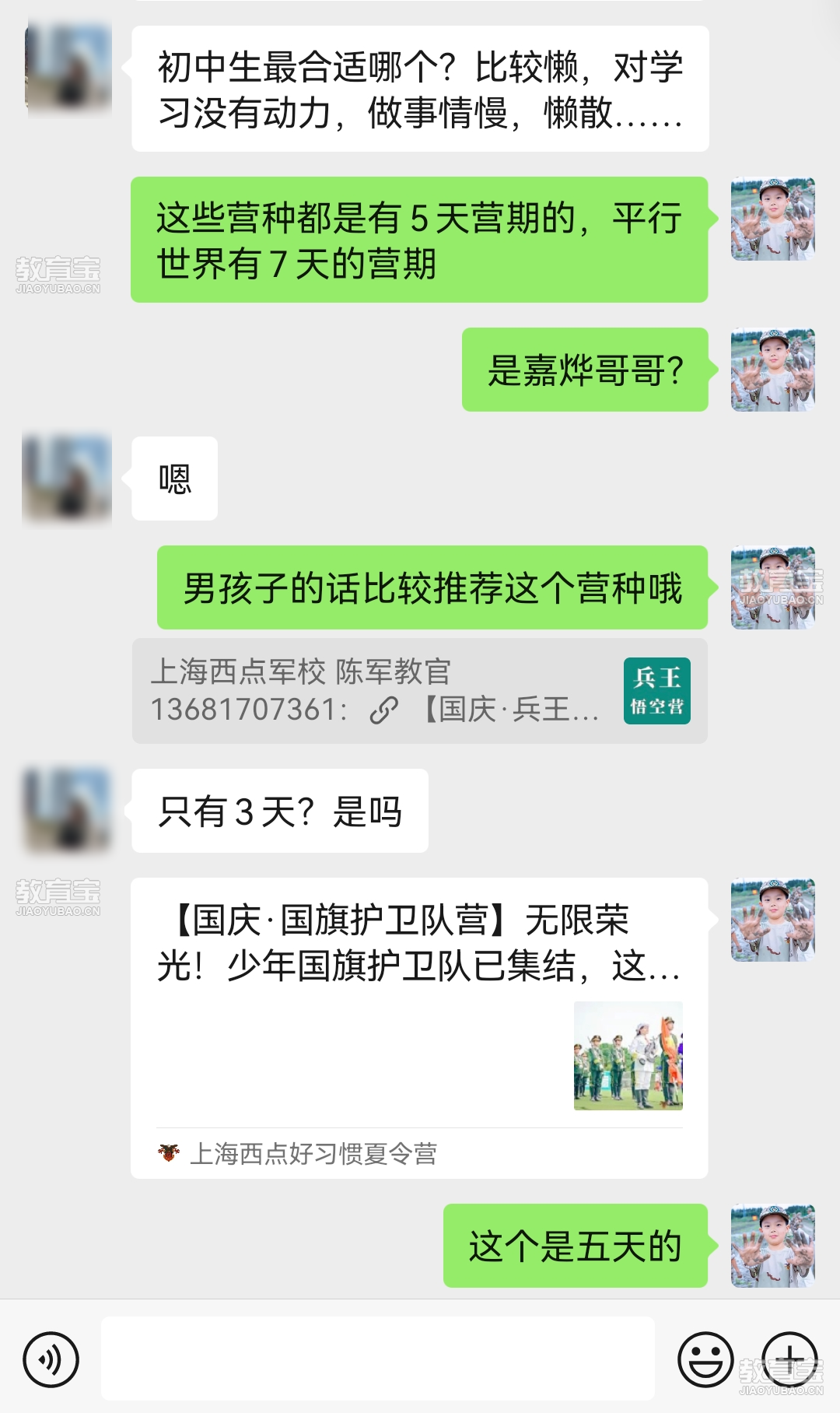The image size is (840, 1413).
Task: Switch to voice message input
Action: pos(51,1359)
